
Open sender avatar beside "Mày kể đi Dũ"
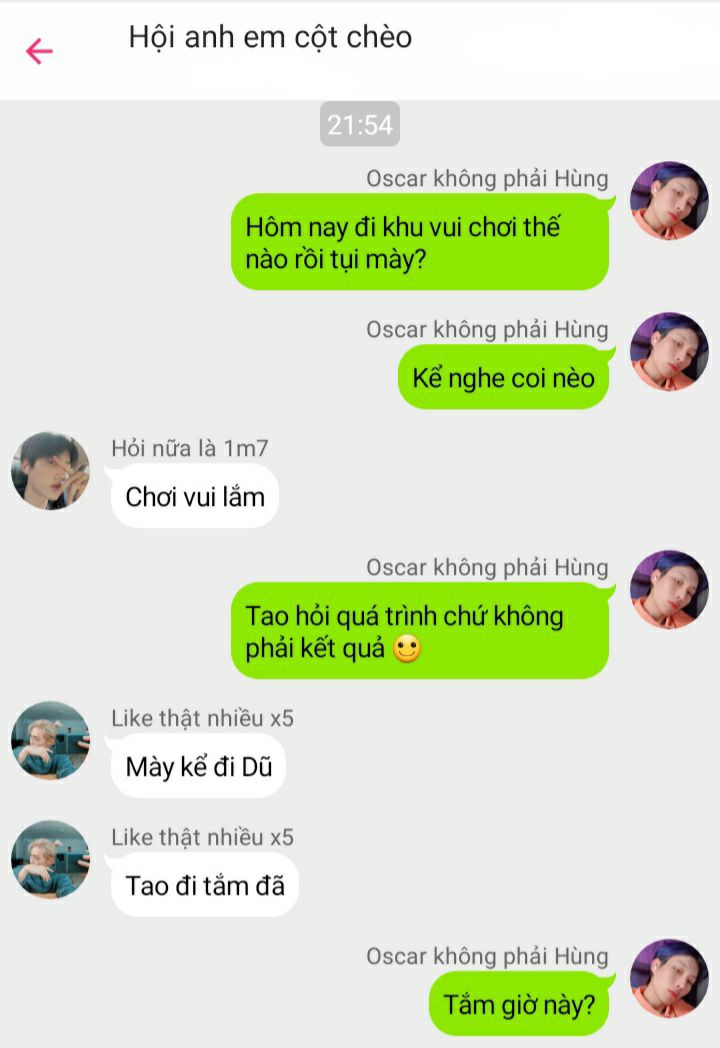[x=50, y=740]
